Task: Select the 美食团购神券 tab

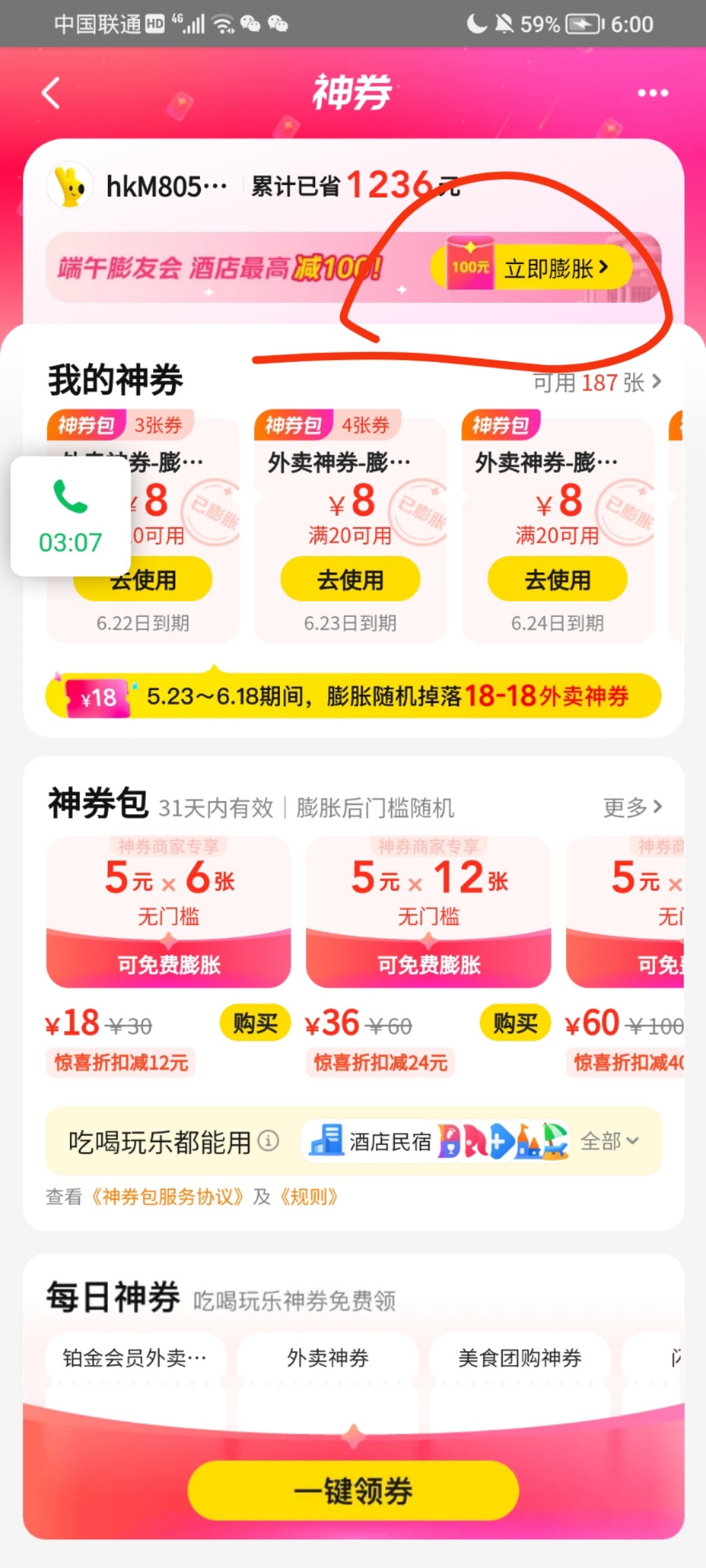Action: pos(520,1359)
